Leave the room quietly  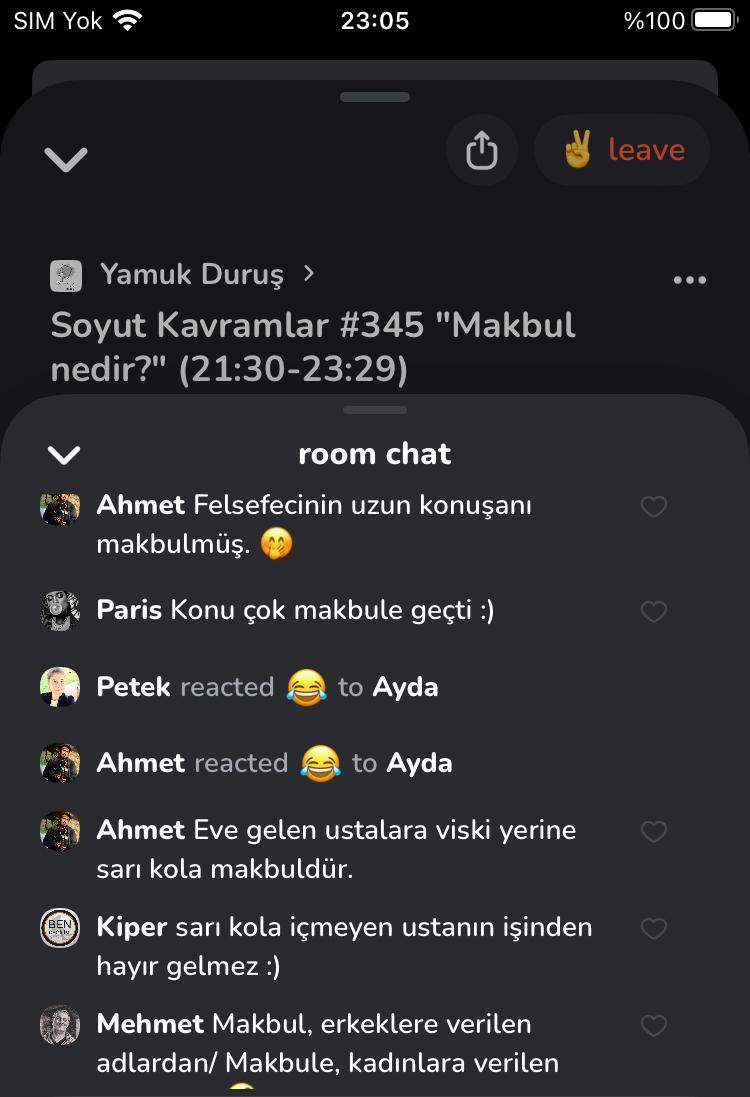point(622,151)
